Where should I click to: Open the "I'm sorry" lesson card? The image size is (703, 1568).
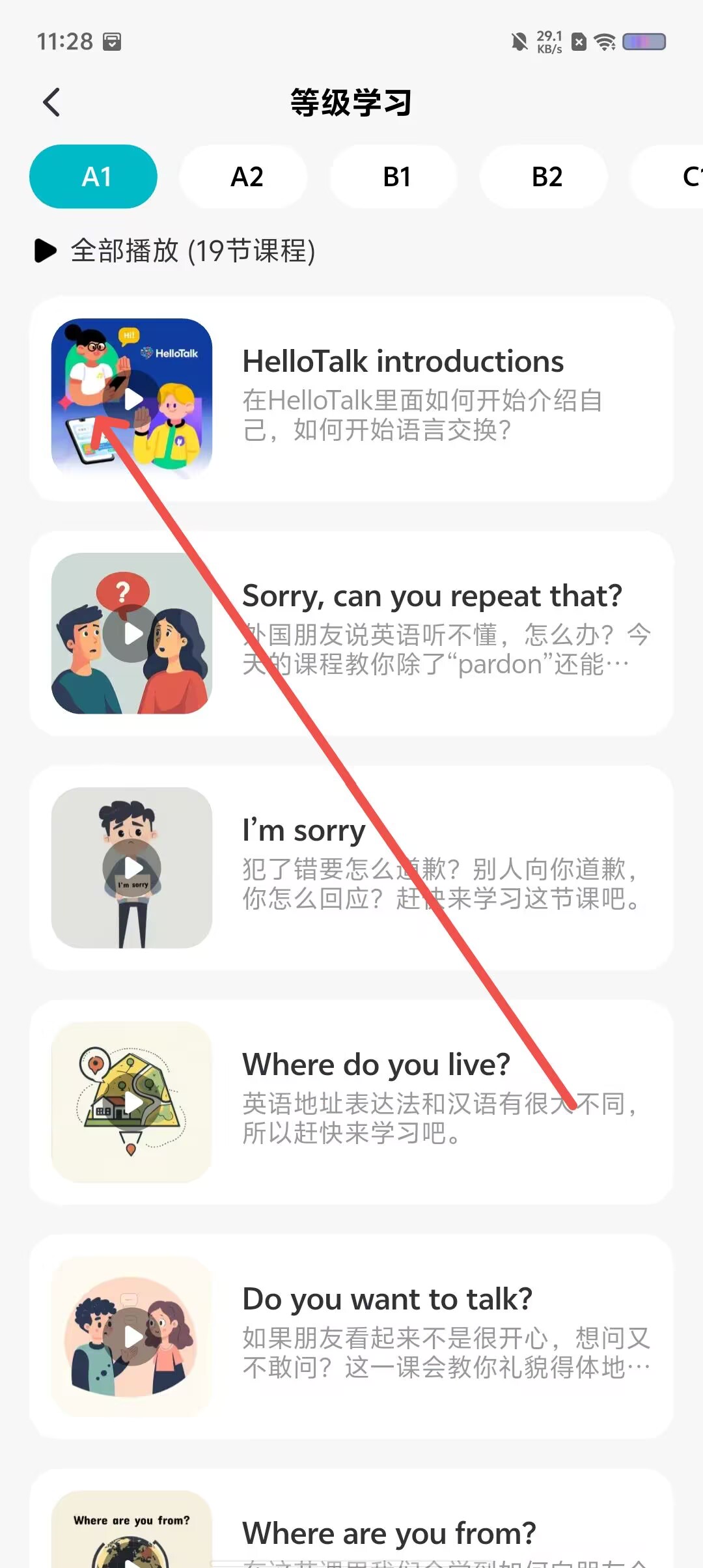click(351, 867)
